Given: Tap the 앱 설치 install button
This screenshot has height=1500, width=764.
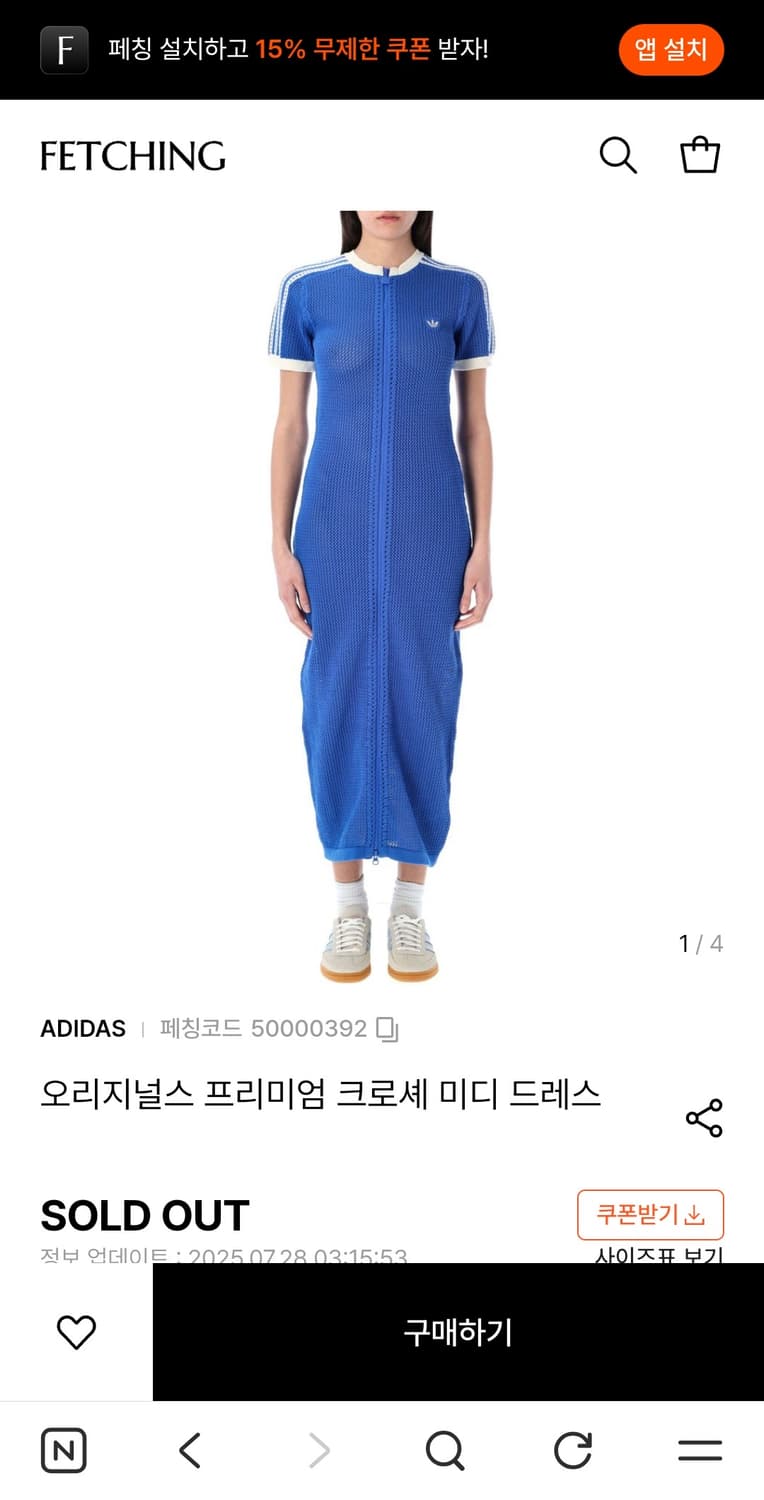Looking at the screenshot, I should (670, 48).
